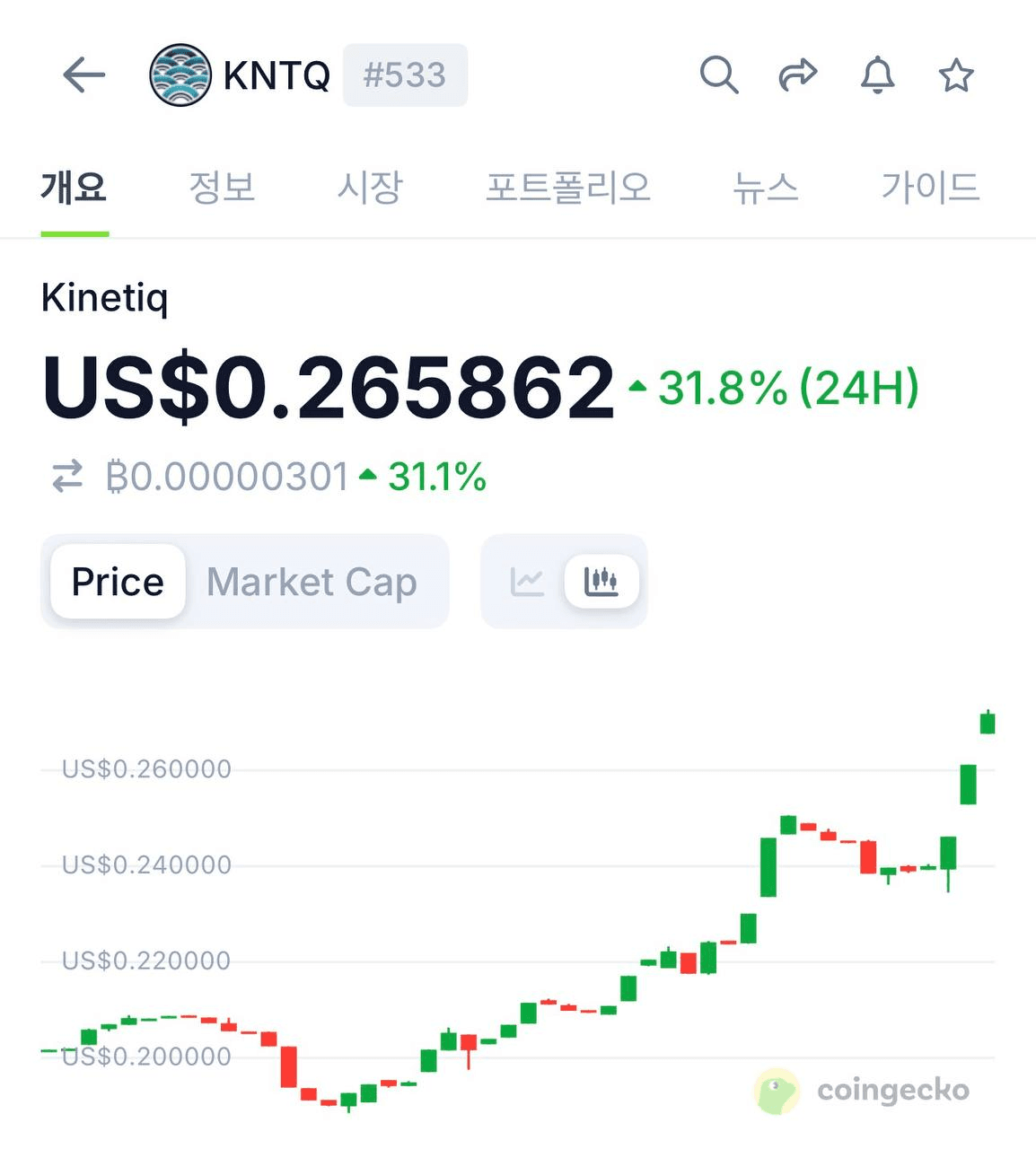Switch the chart to Market Cap
The image size is (1036, 1149).
pyautogui.click(x=312, y=582)
